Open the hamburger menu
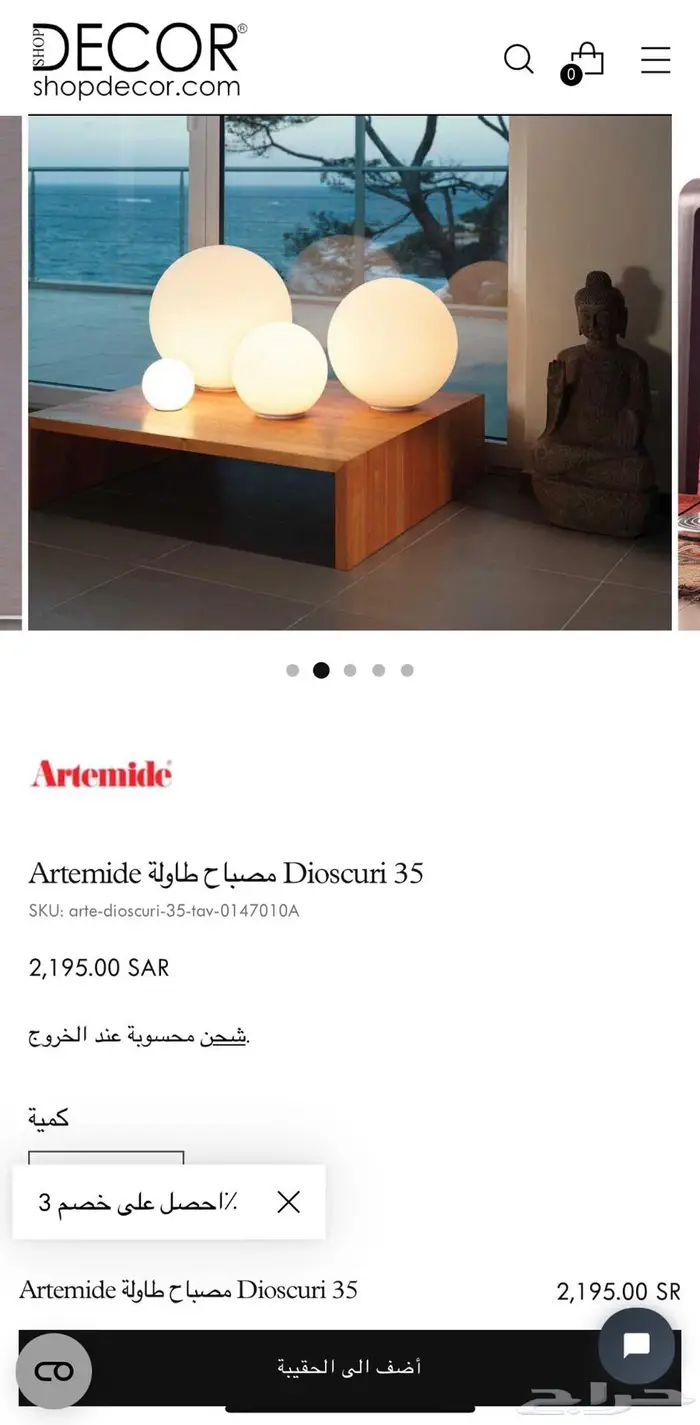The width and height of the screenshot is (700, 1425). 655,60
